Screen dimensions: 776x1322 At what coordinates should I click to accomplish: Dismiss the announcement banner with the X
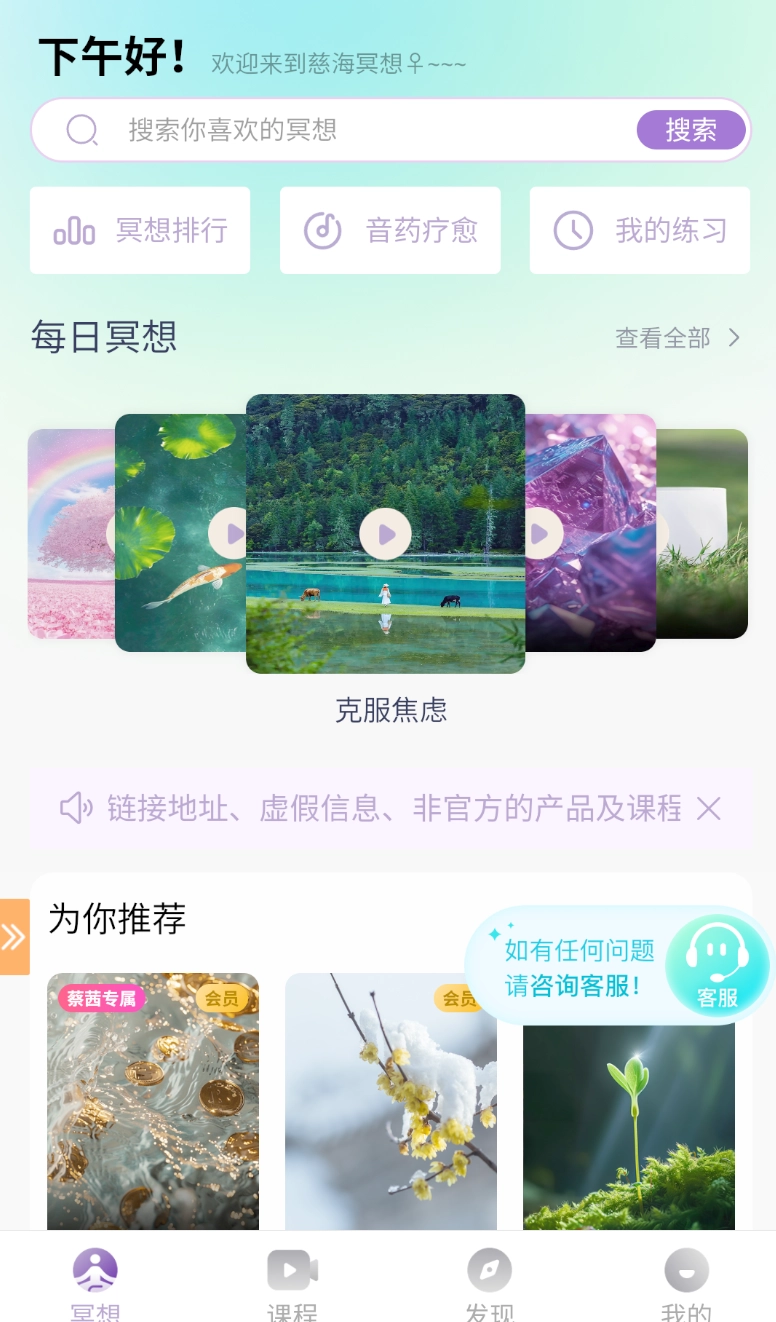[x=707, y=808]
